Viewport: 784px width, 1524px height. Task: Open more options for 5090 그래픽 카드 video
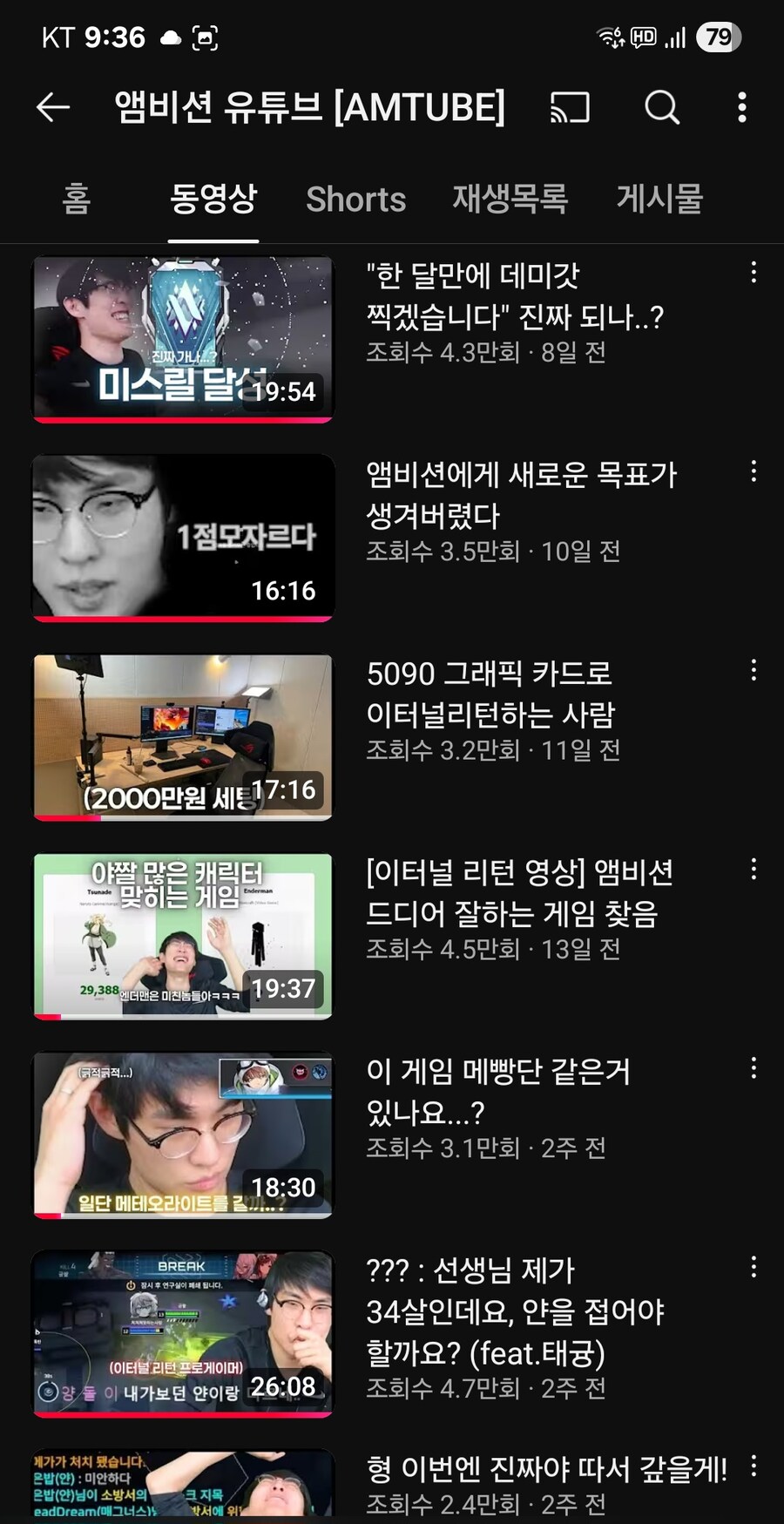click(x=754, y=670)
